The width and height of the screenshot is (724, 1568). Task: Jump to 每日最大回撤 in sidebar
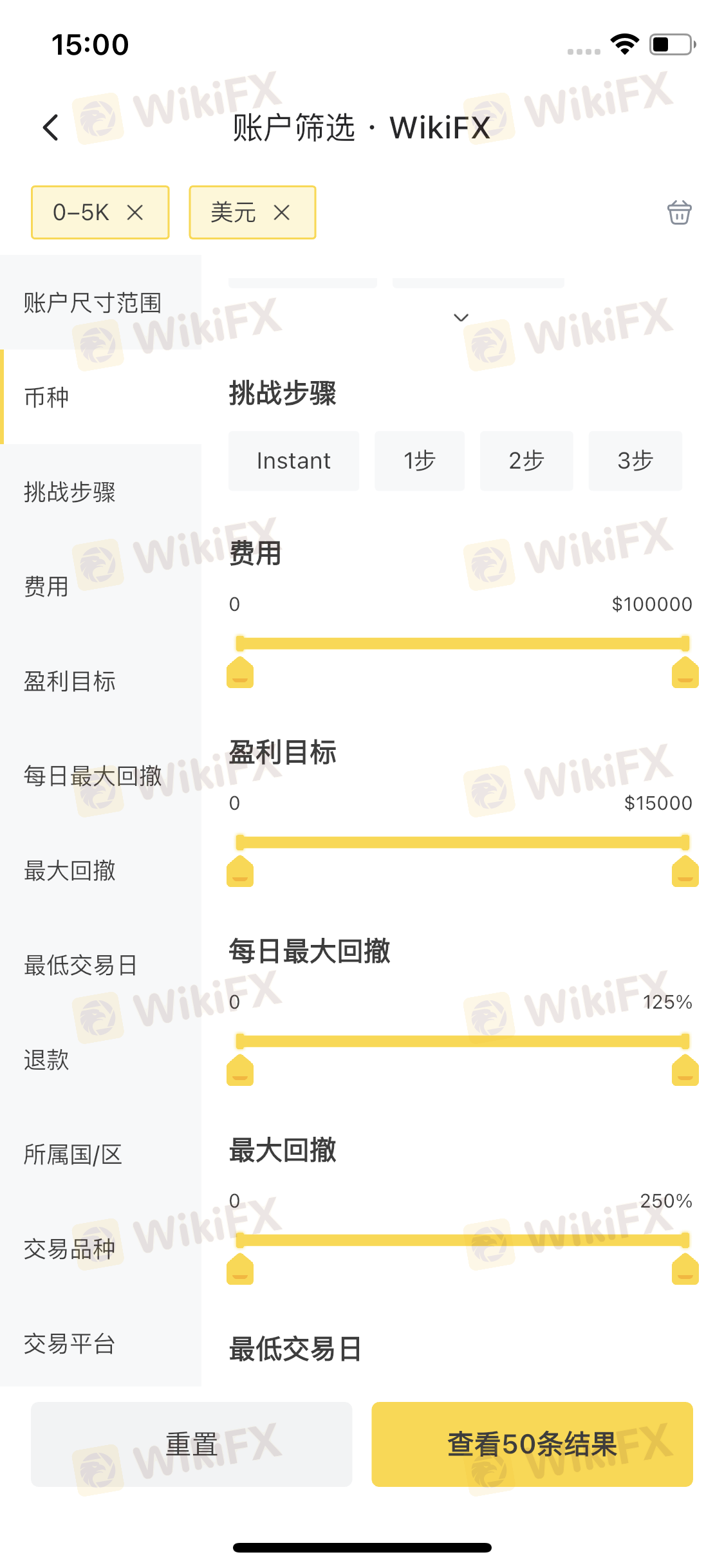pyautogui.click(x=93, y=776)
